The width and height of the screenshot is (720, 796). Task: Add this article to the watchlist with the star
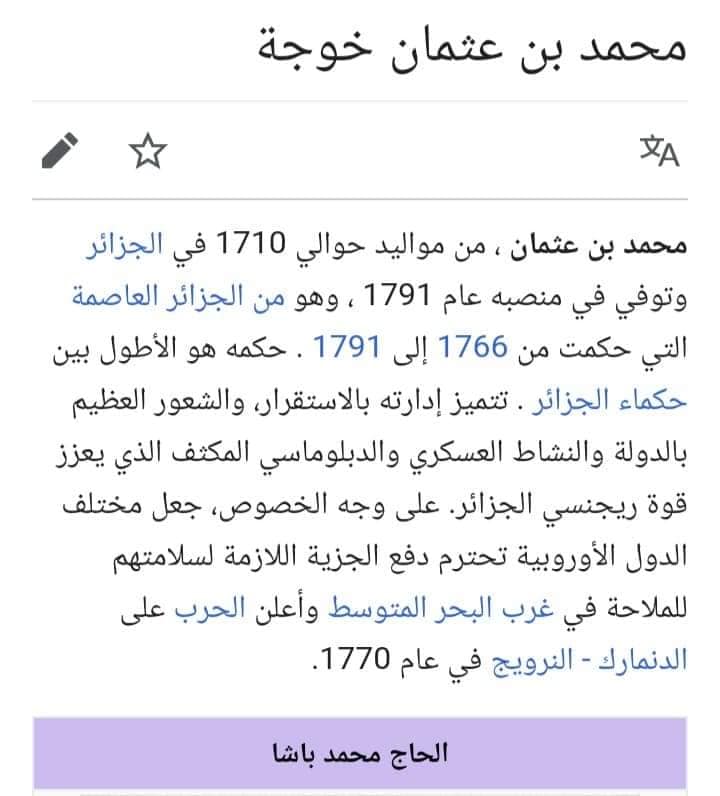click(x=148, y=151)
